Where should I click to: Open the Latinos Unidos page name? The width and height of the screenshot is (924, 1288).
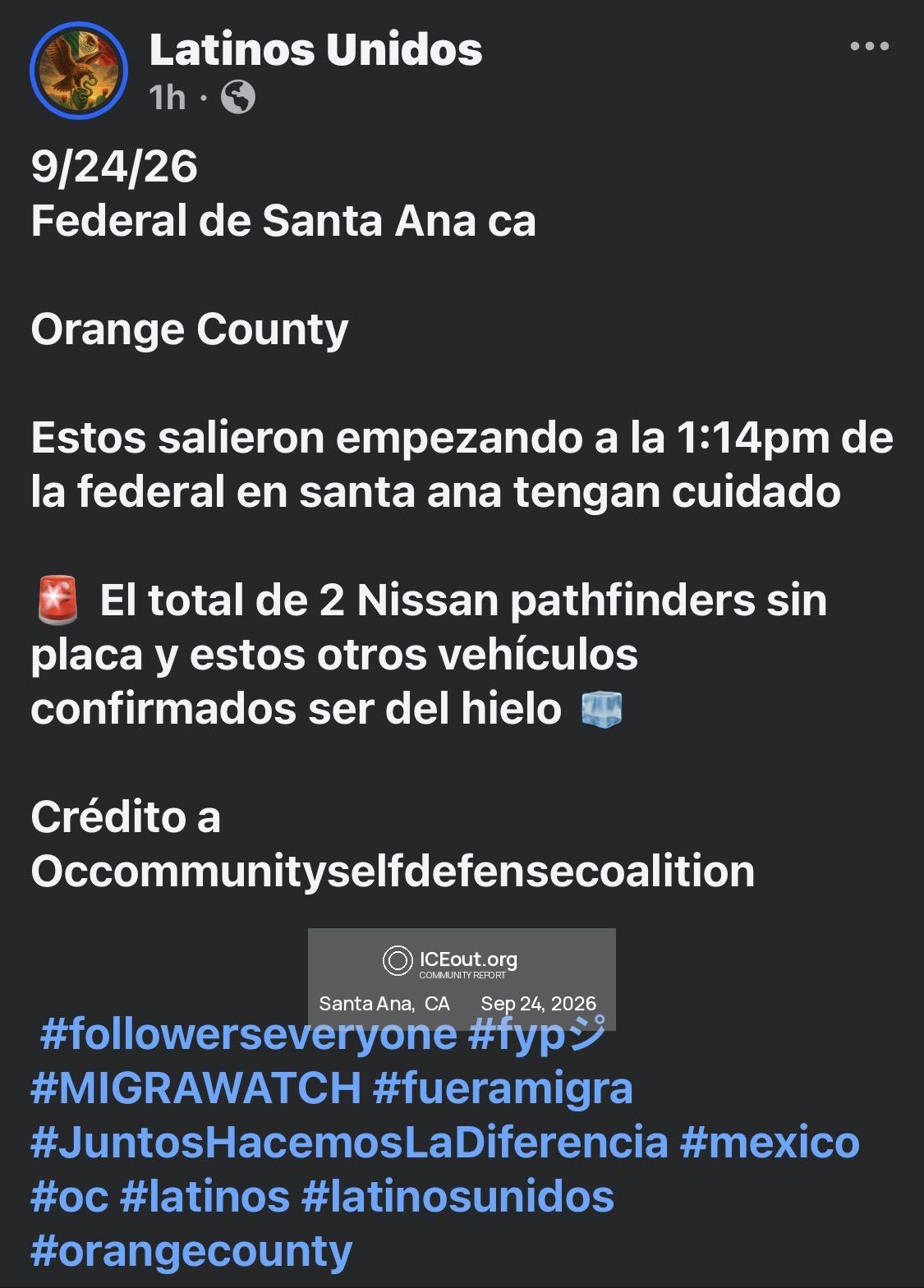[x=316, y=49]
